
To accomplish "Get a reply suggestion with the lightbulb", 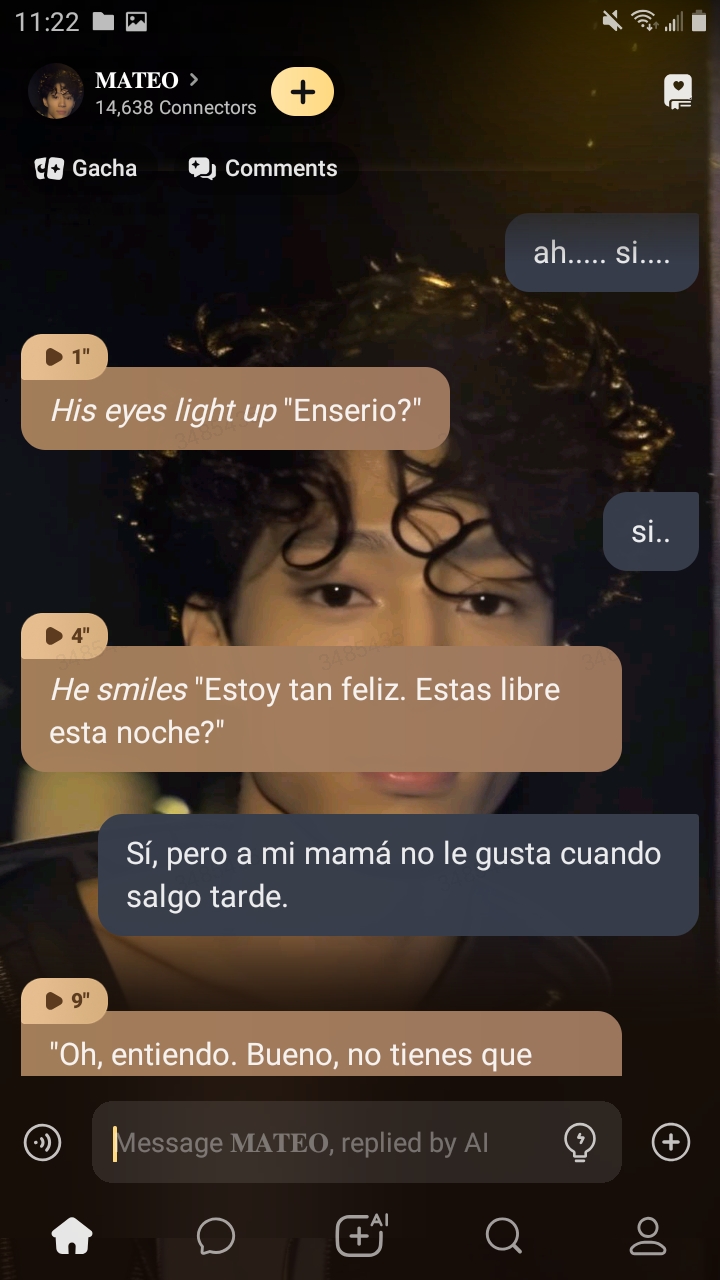I will pyautogui.click(x=580, y=1141).
